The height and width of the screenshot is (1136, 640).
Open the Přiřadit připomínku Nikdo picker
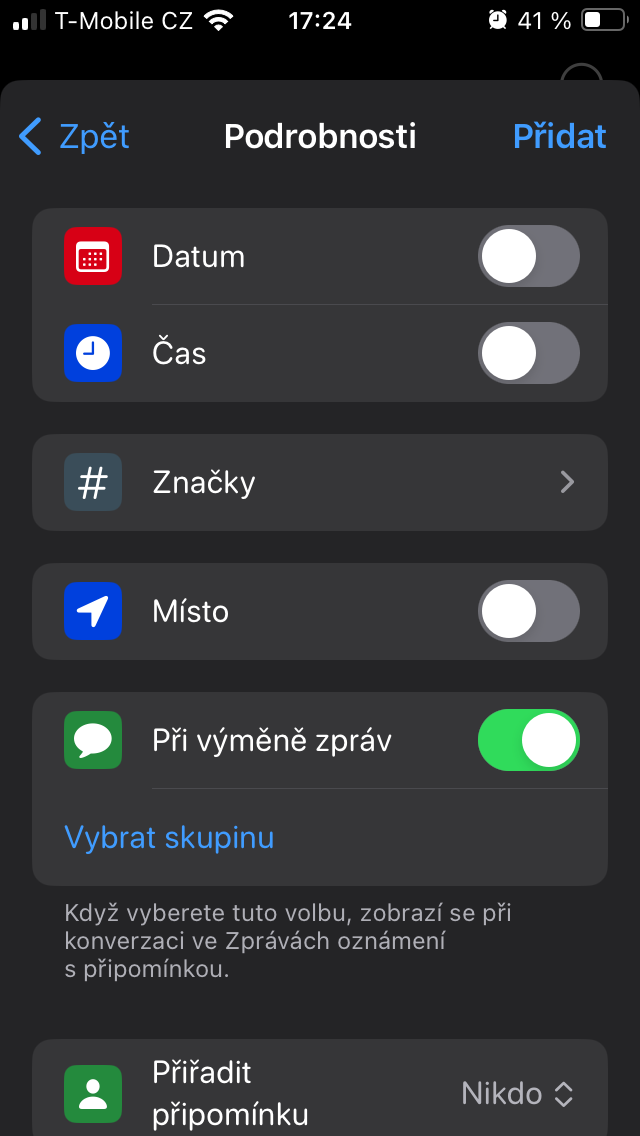pos(516,1093)
